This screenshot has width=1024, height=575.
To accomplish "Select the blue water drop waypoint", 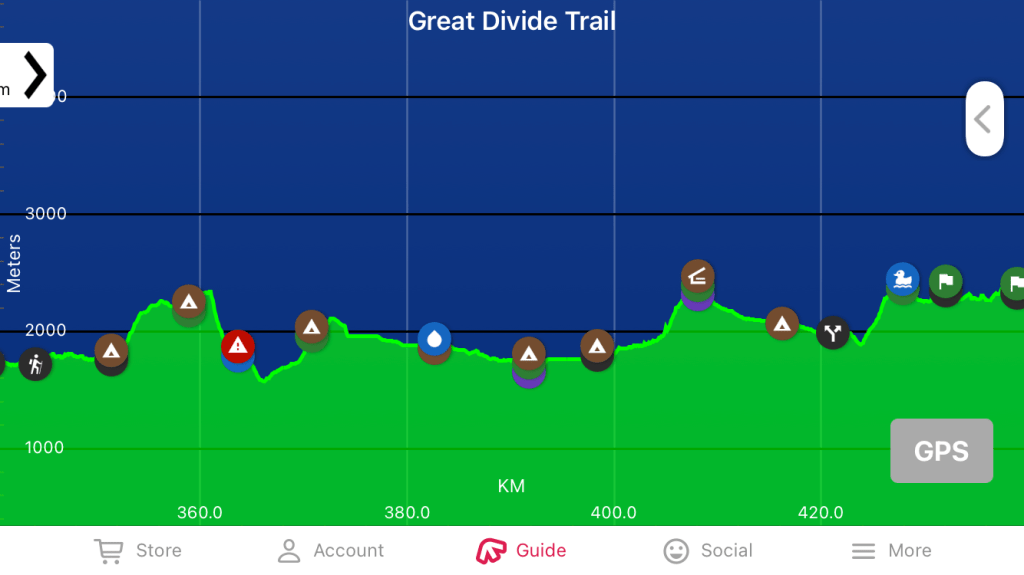I will (434, 339).
